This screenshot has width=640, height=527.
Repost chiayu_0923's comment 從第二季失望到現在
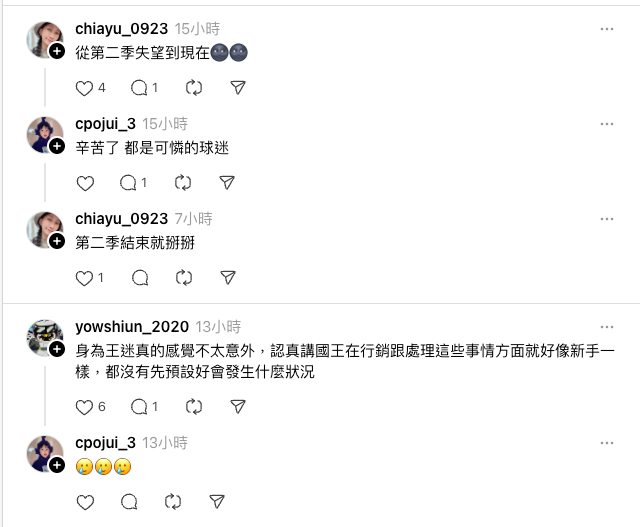coord(194,88)
